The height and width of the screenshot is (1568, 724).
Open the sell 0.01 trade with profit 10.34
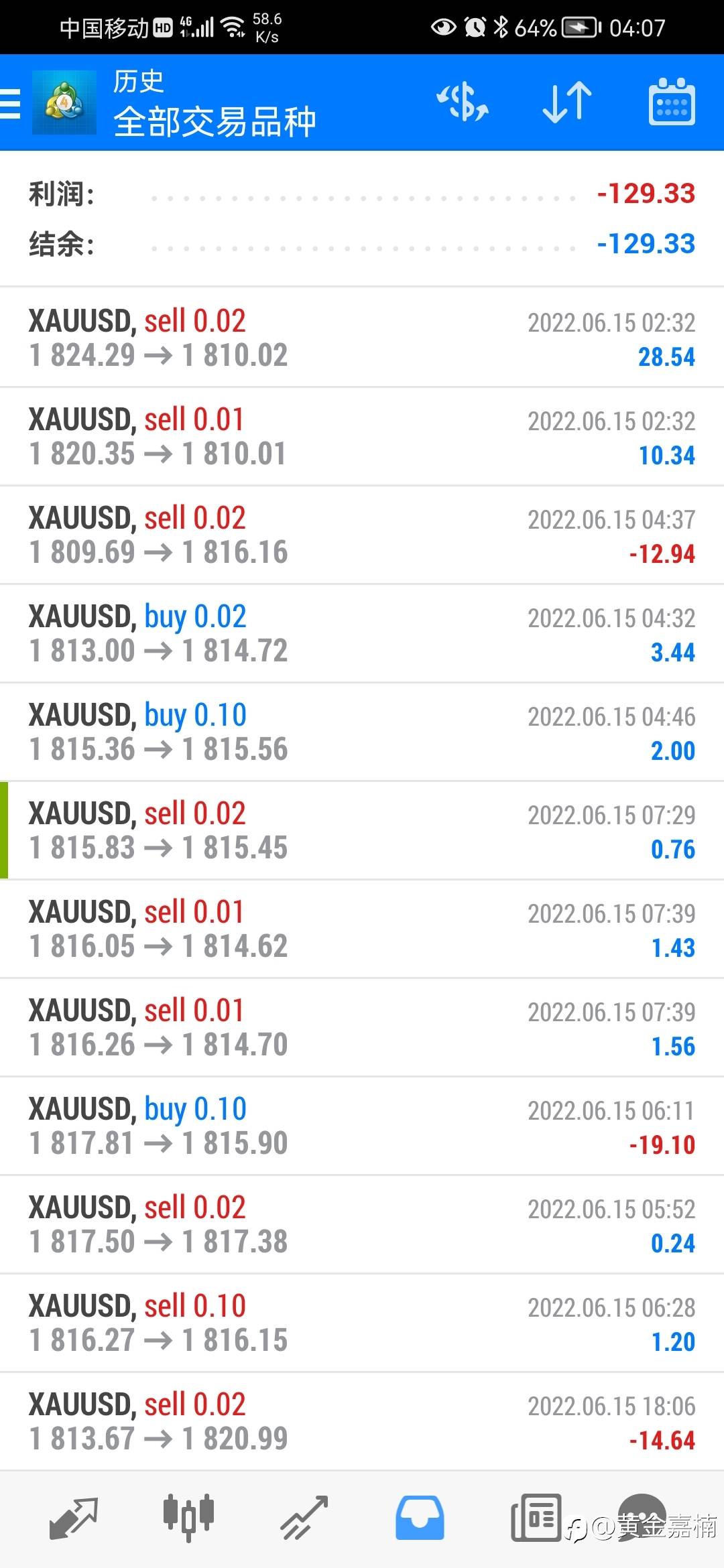(x=362, y=436)
